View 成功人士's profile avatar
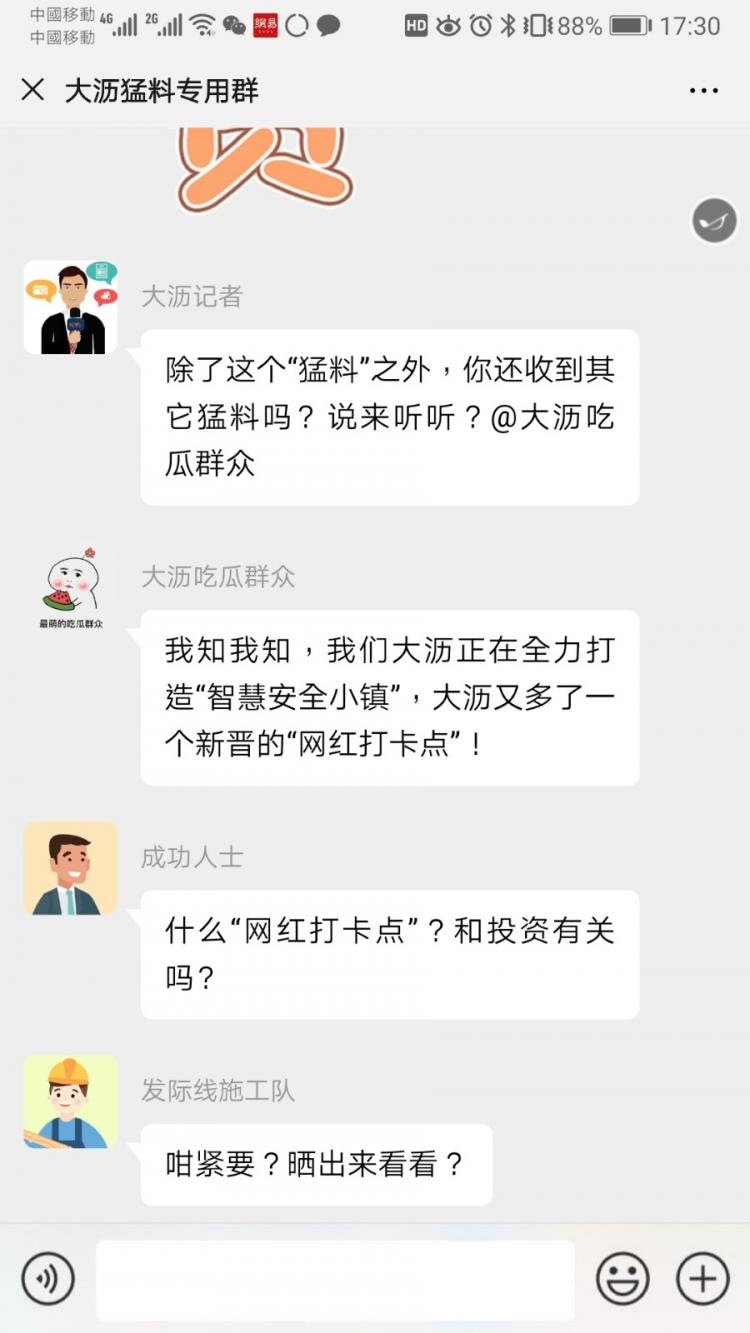 point(71,868)
